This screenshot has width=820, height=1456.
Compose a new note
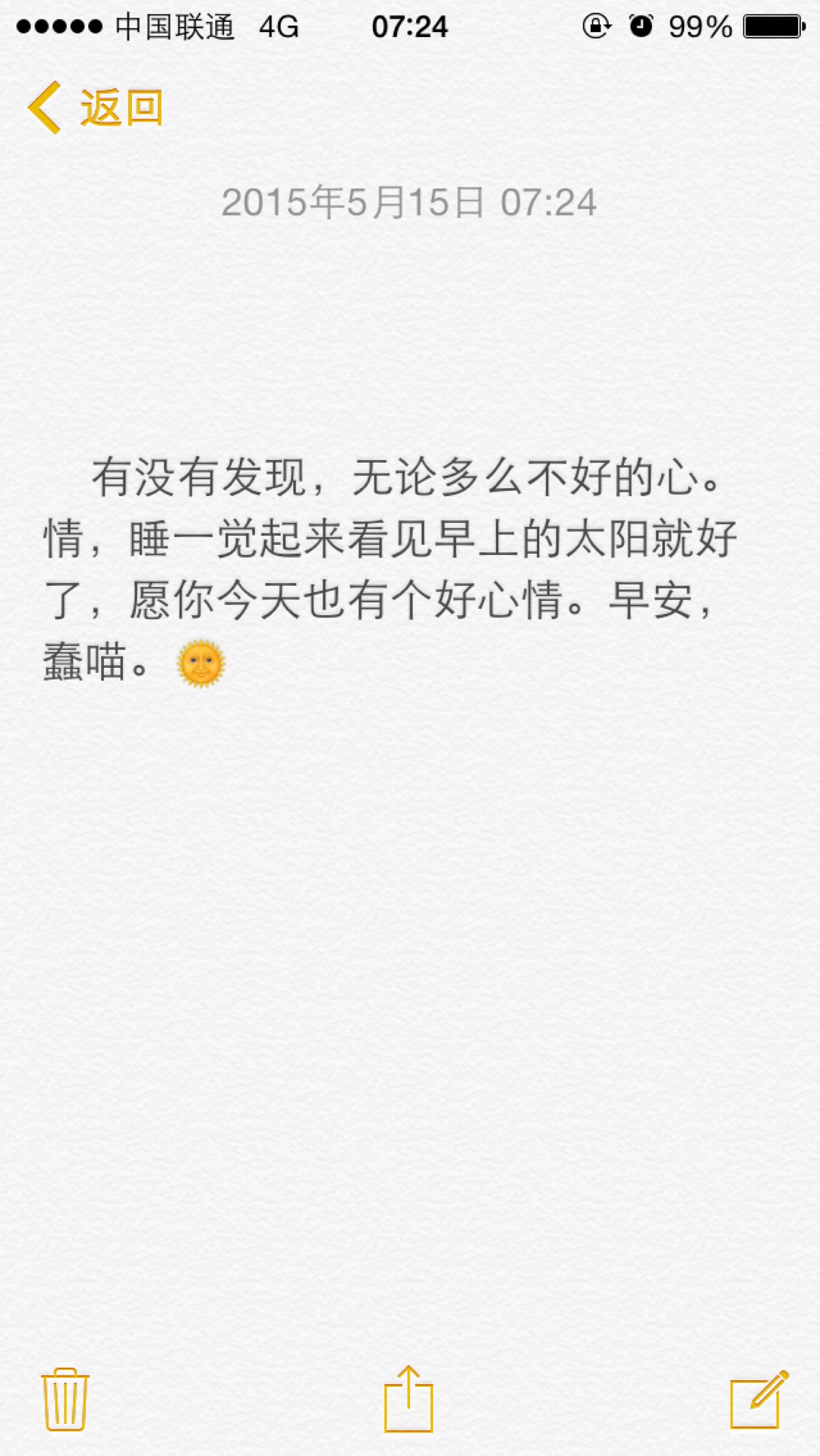758,1399
